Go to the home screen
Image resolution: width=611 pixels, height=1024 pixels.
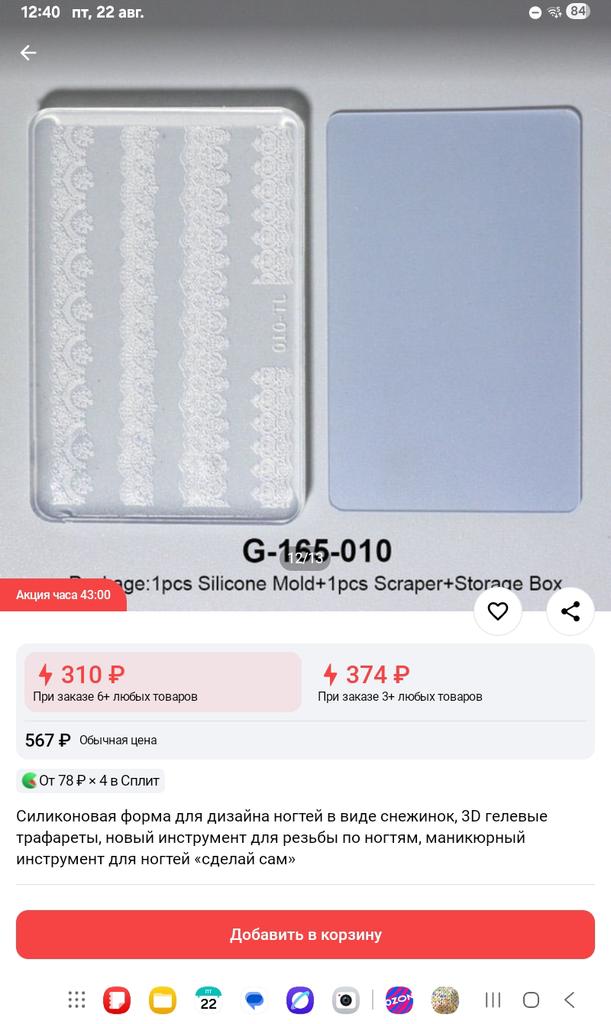tap(531, 999)
